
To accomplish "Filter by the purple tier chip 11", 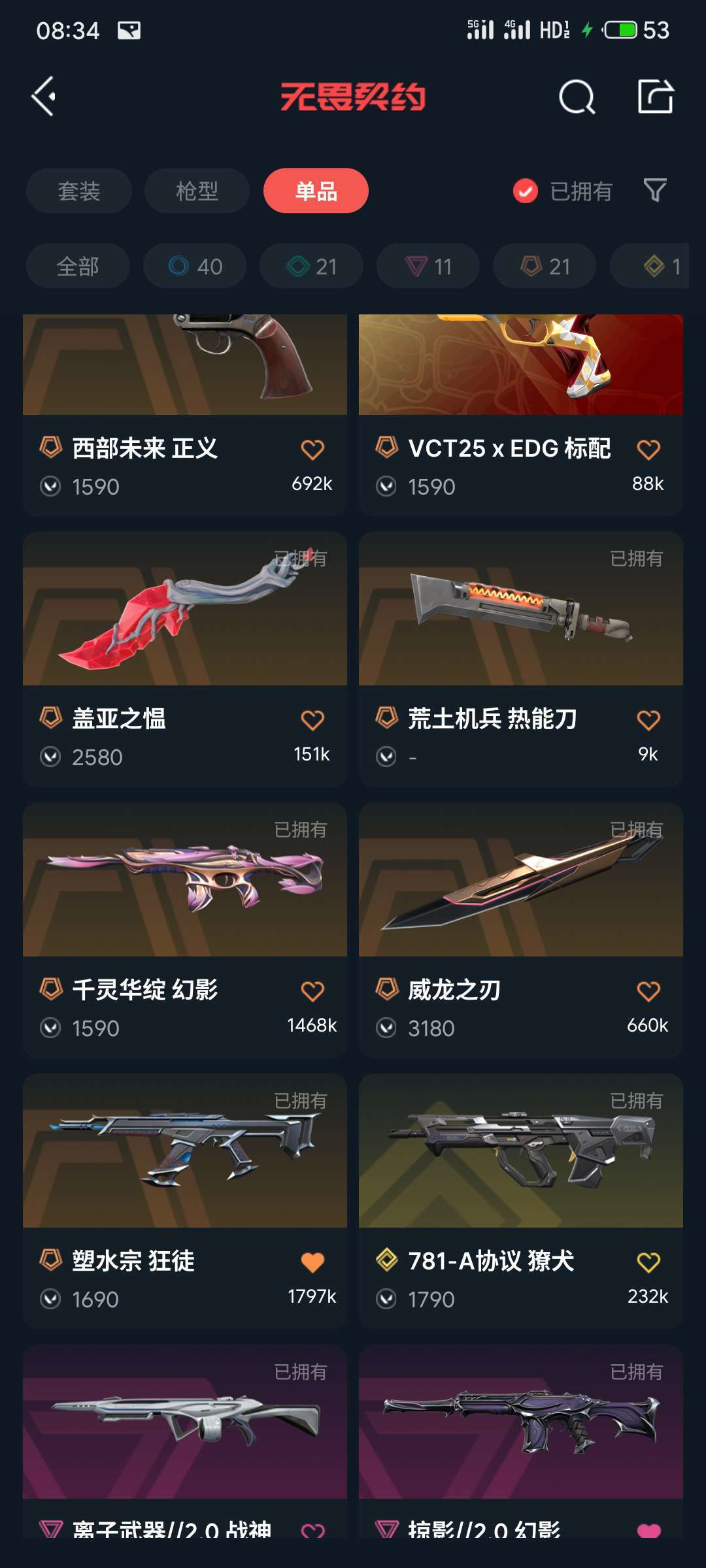I will 428,266.
